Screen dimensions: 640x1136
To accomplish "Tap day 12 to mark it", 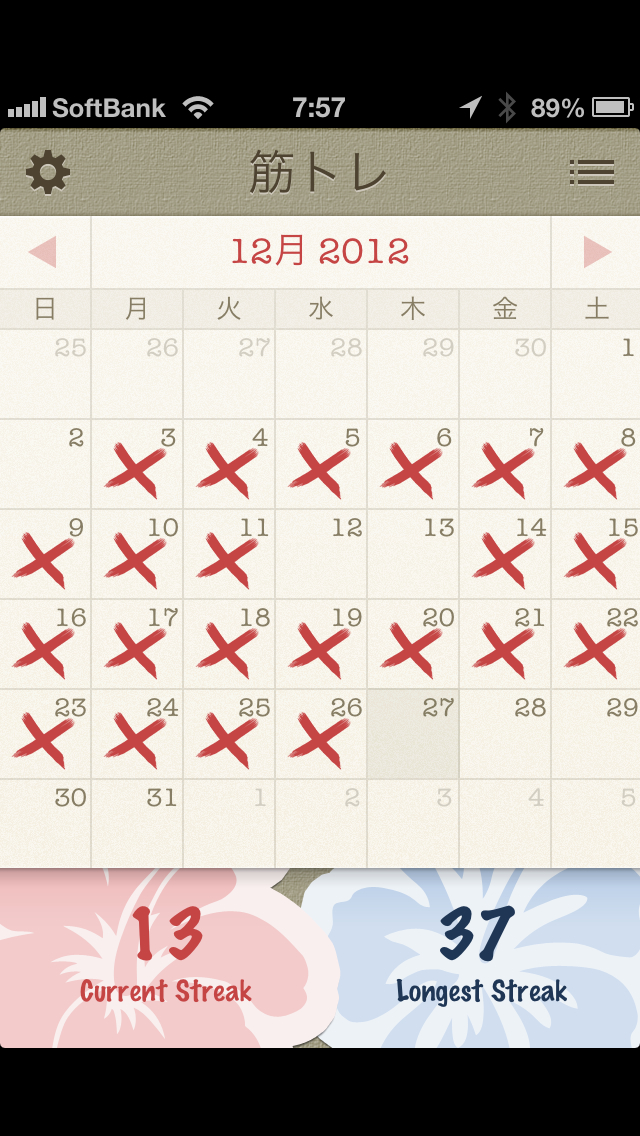I will tap(321, 555).
